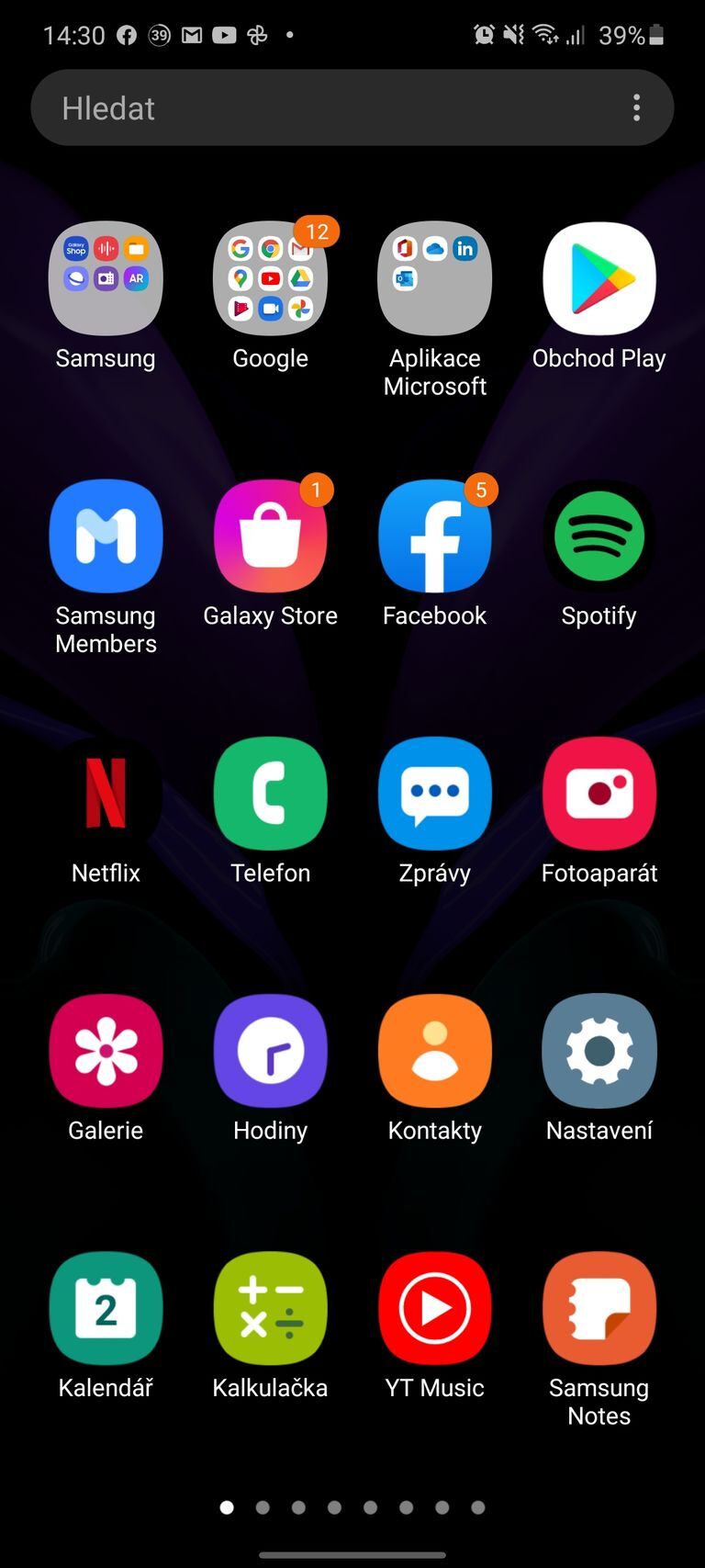
Task: Open the Aplikace Microsoft folder
Action: click(x=434, y=278)
